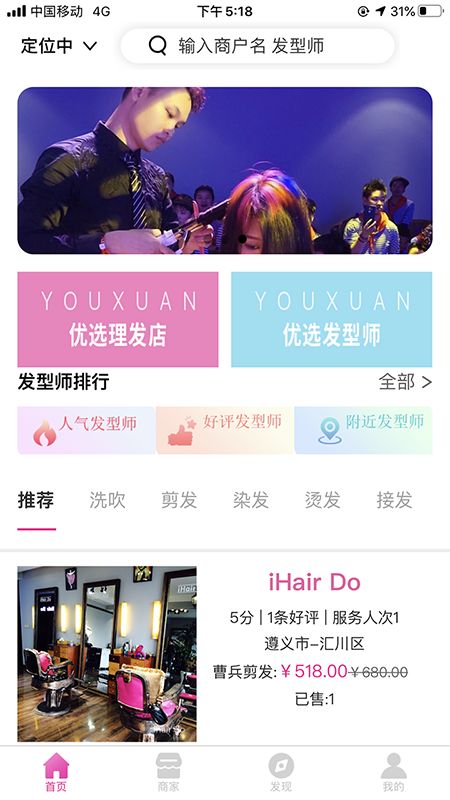Switch to the 剪发 tab

[x=179, y=500]
